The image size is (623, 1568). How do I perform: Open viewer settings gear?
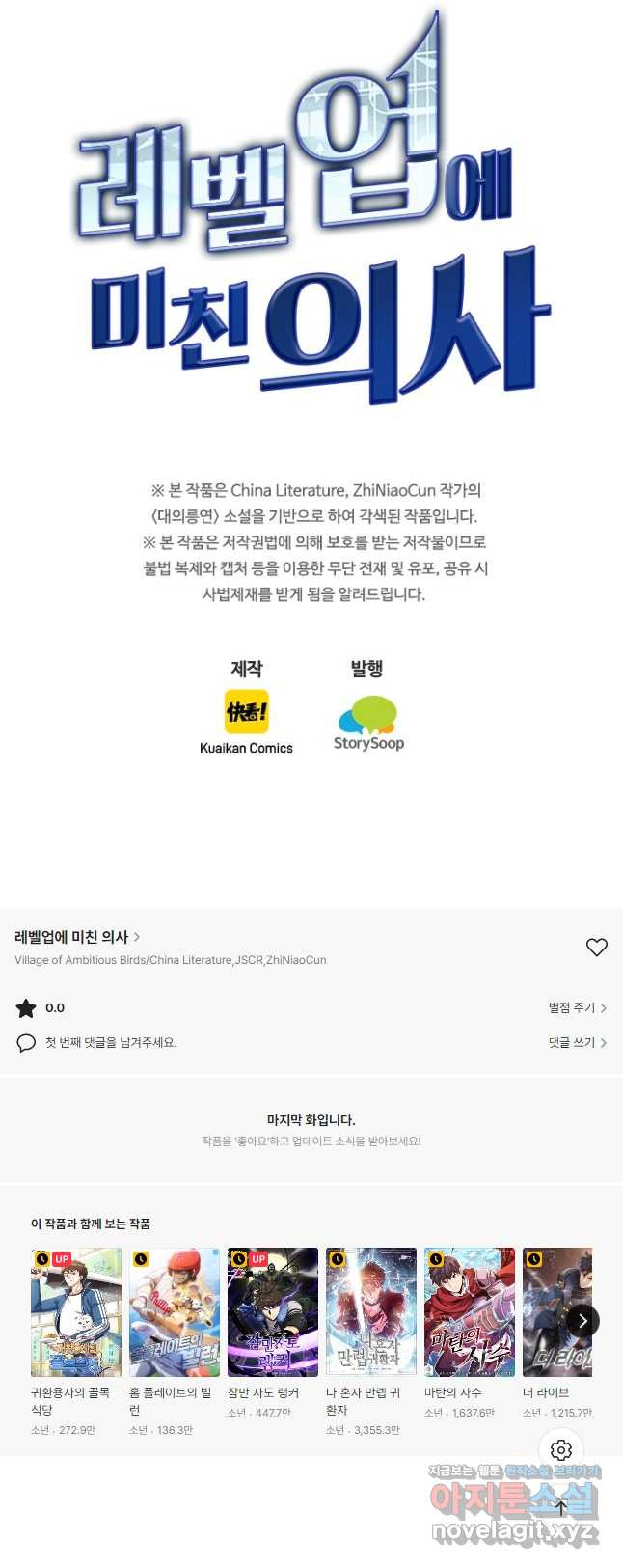pos(561,1449)
